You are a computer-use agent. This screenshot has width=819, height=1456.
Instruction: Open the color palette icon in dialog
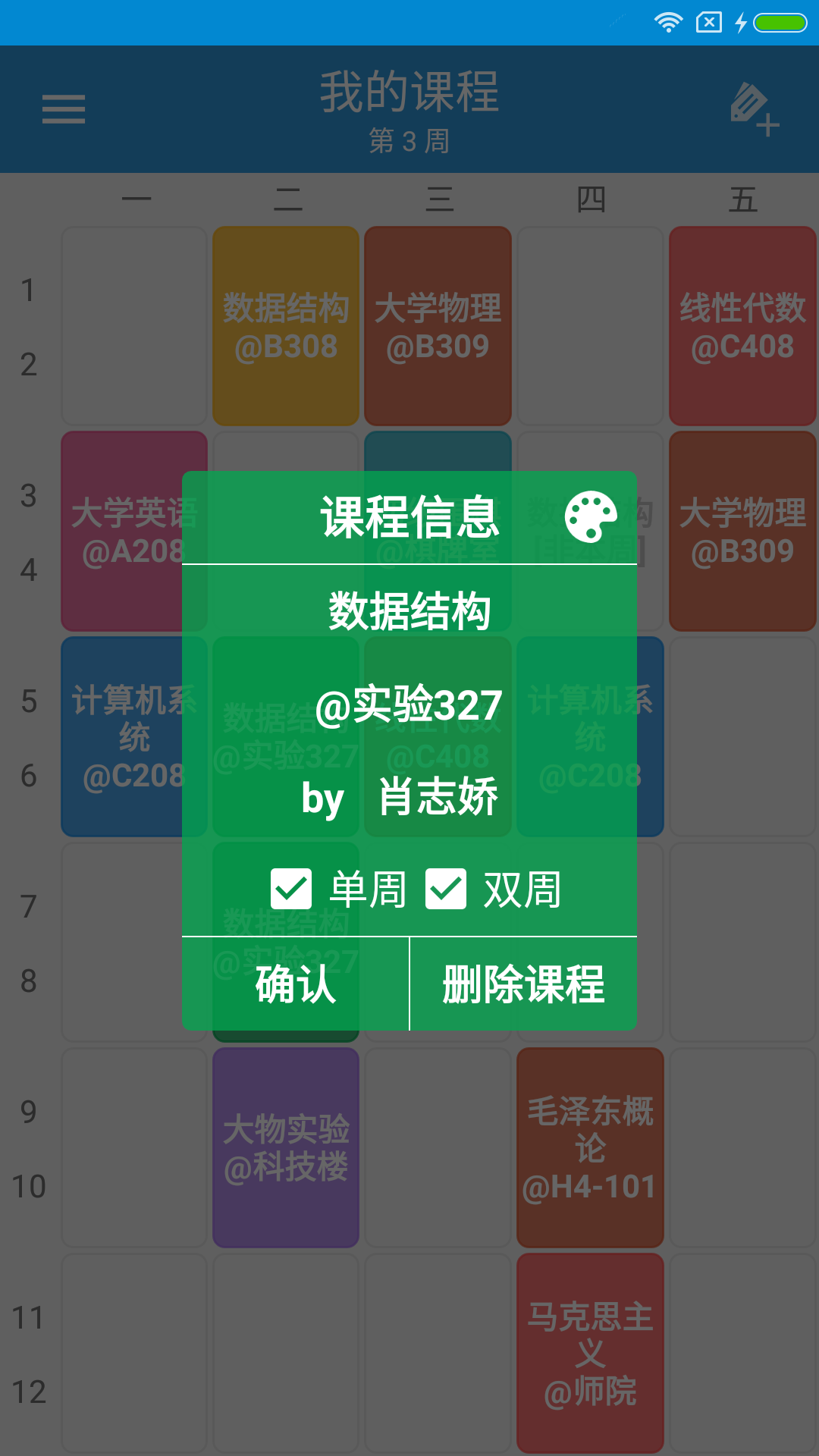[x=591, y=517]
